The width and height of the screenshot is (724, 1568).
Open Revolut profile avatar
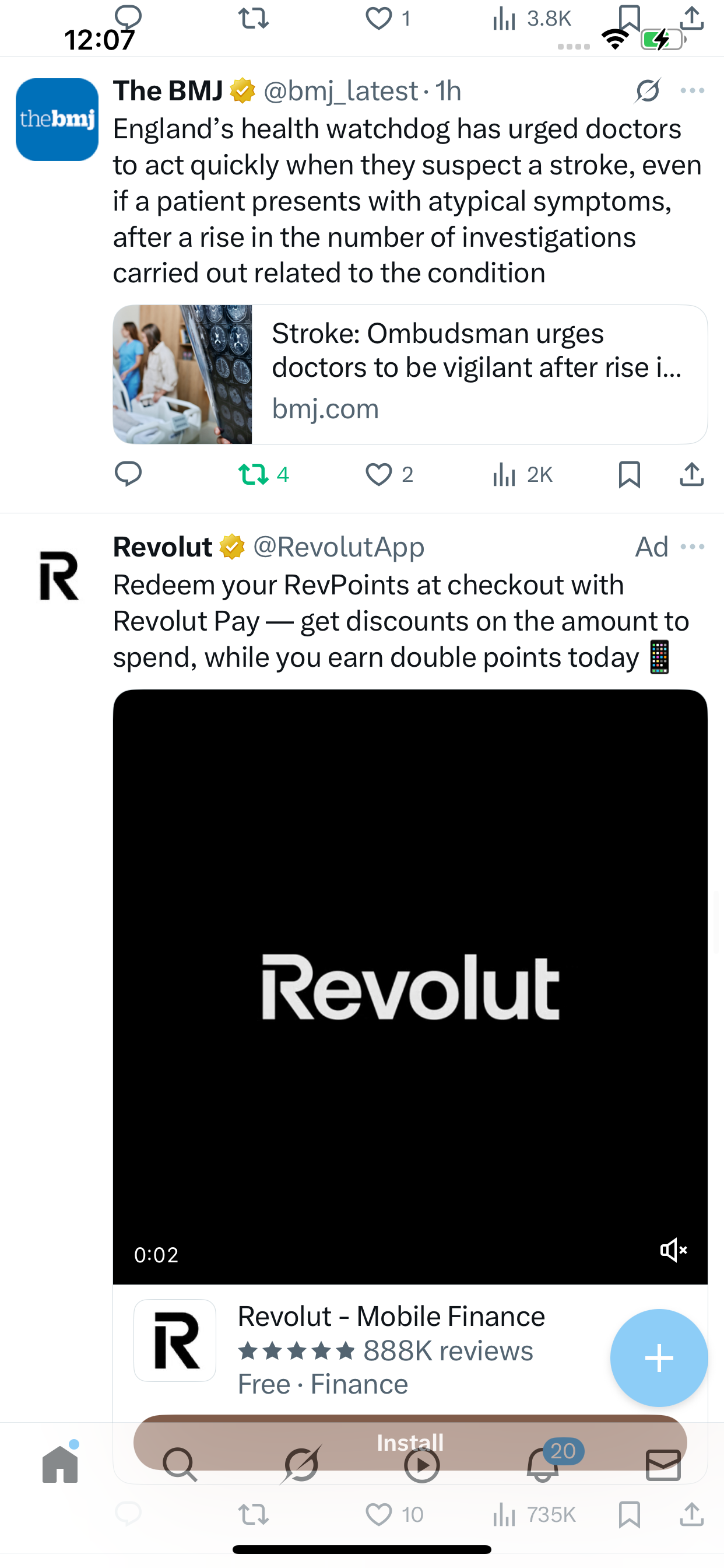tap(59, 576)
